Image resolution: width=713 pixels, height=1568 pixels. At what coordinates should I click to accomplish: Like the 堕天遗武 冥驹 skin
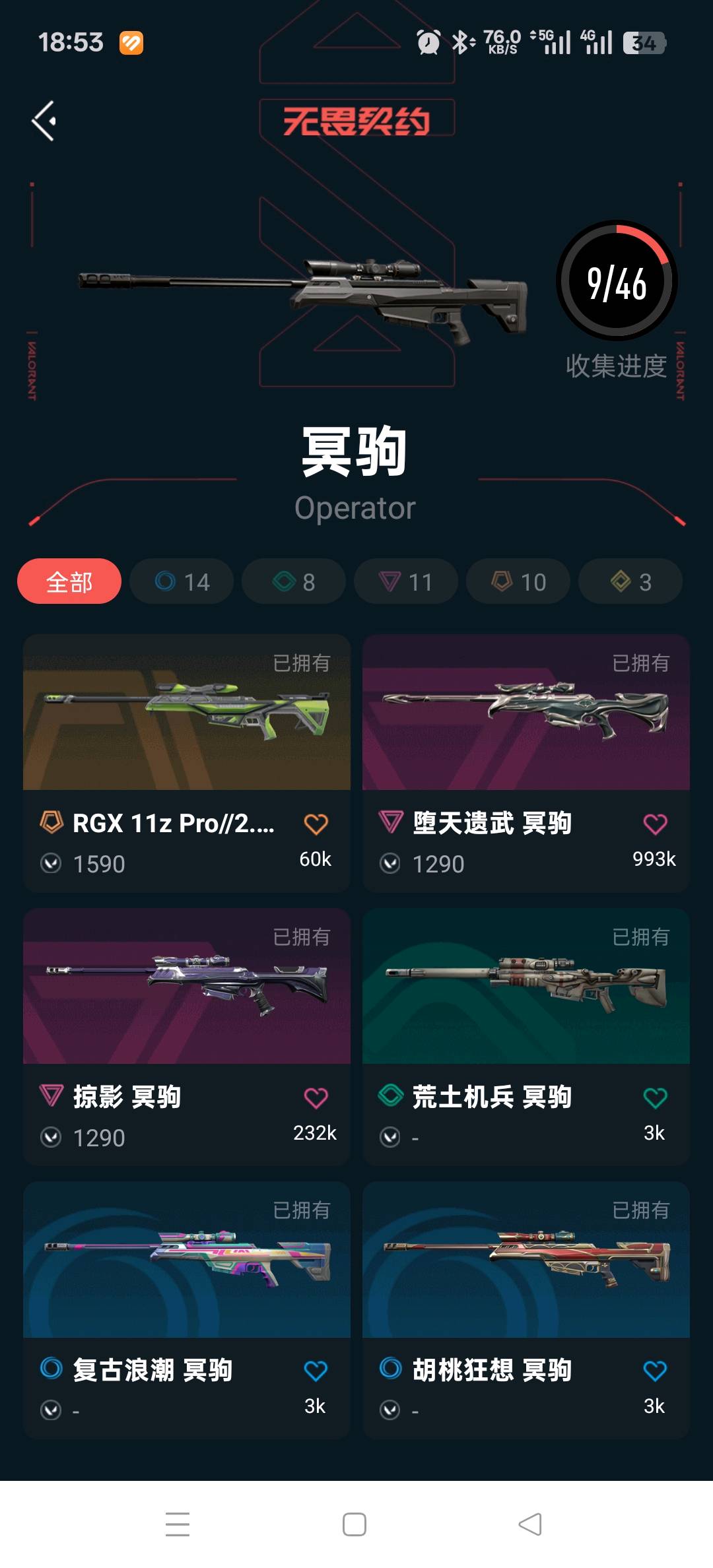pyautogui.click(x=655, y=824)
